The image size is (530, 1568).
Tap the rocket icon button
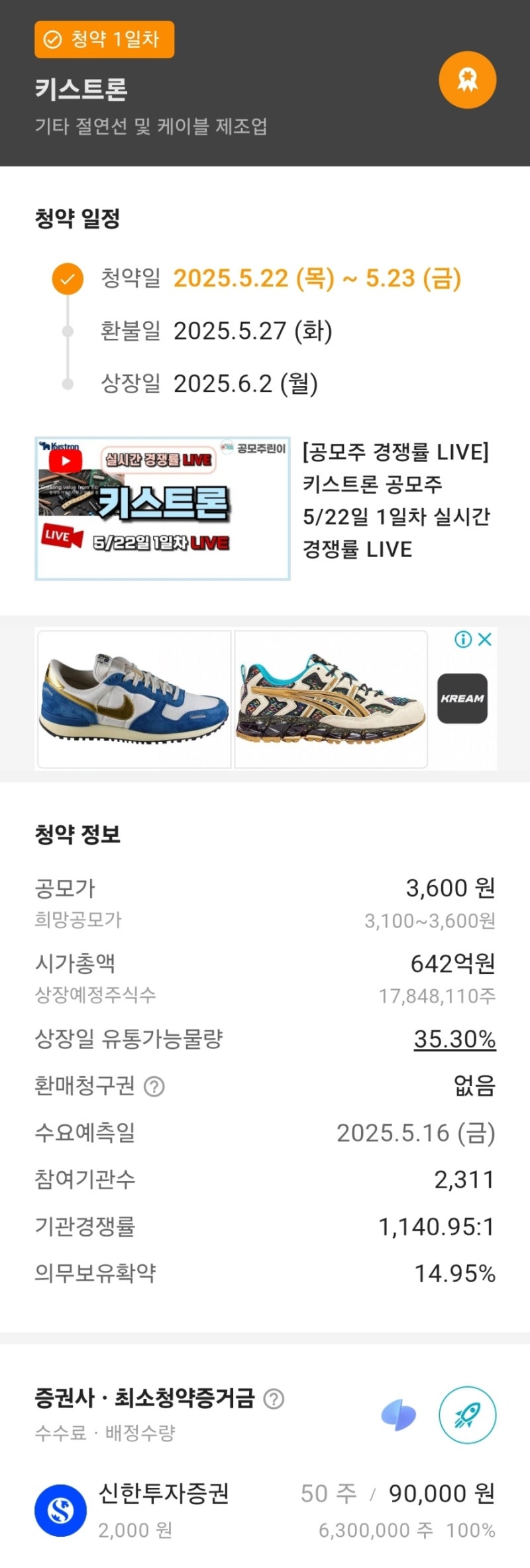(467, 1415)
